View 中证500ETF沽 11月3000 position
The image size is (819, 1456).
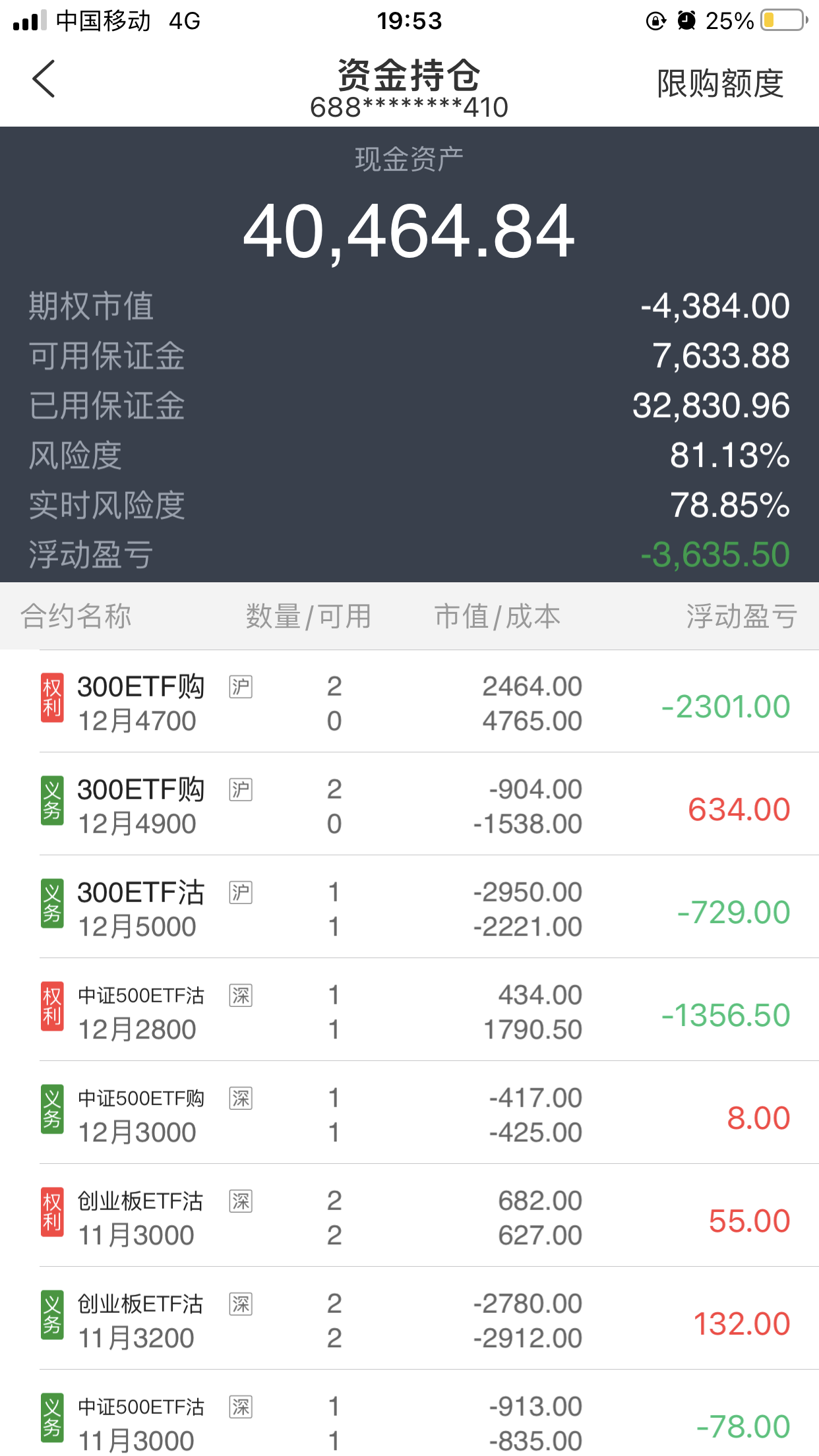point(409,1422)
